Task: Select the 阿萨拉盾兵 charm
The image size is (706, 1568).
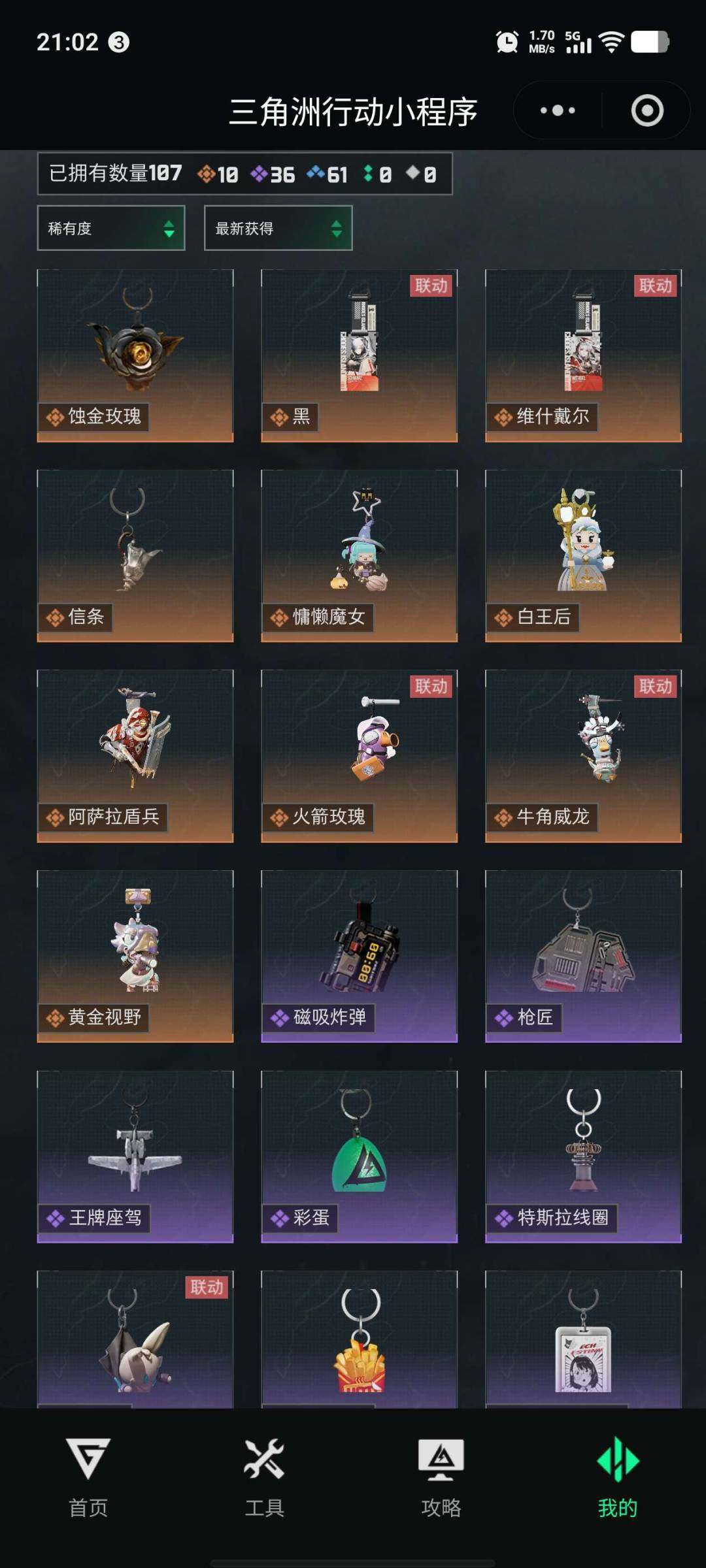Action: (135, 756)
